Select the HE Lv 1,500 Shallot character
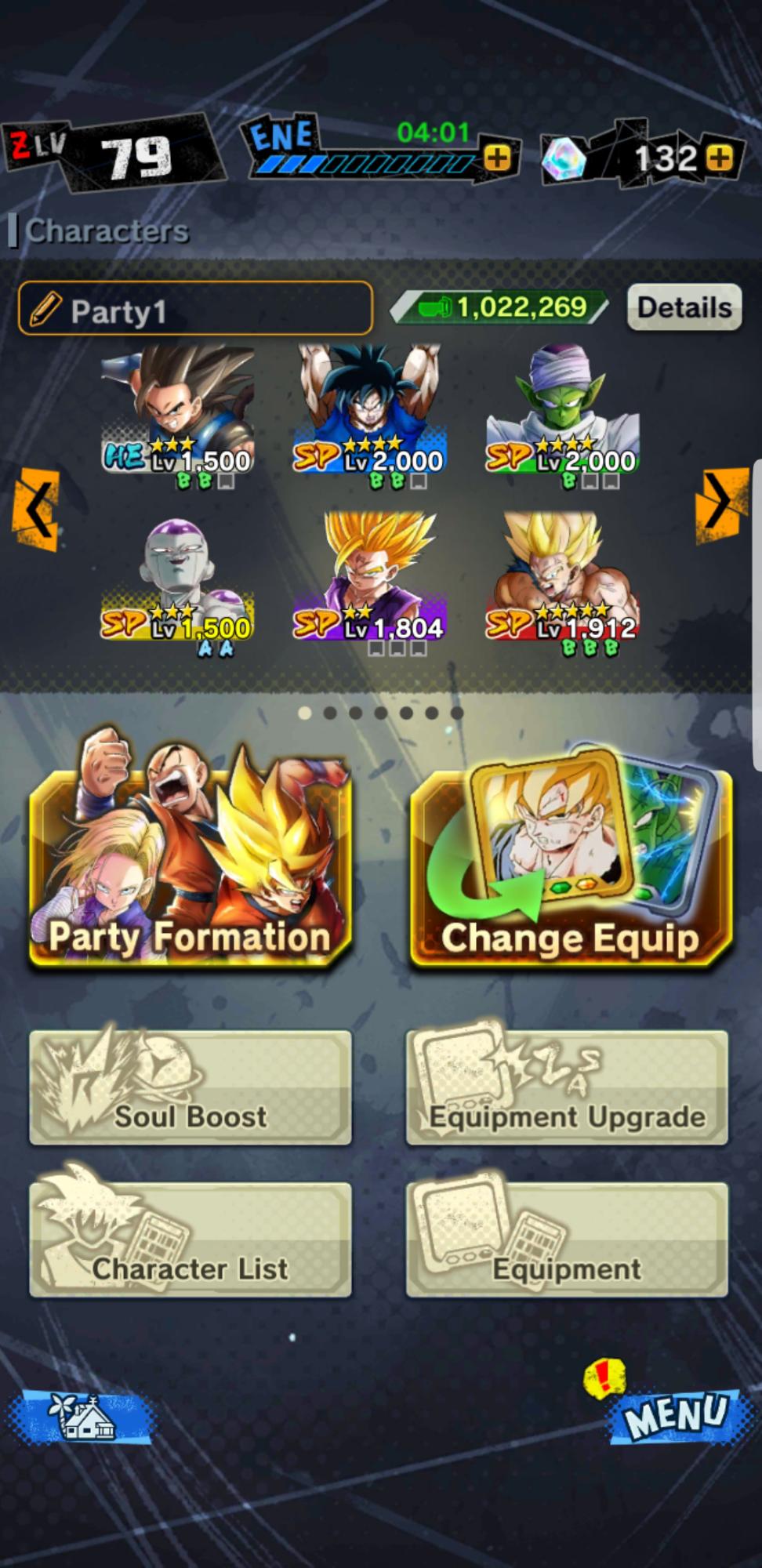Image resolution: width=762 pixels, height=1568 pixels. [x=178, y=412]
